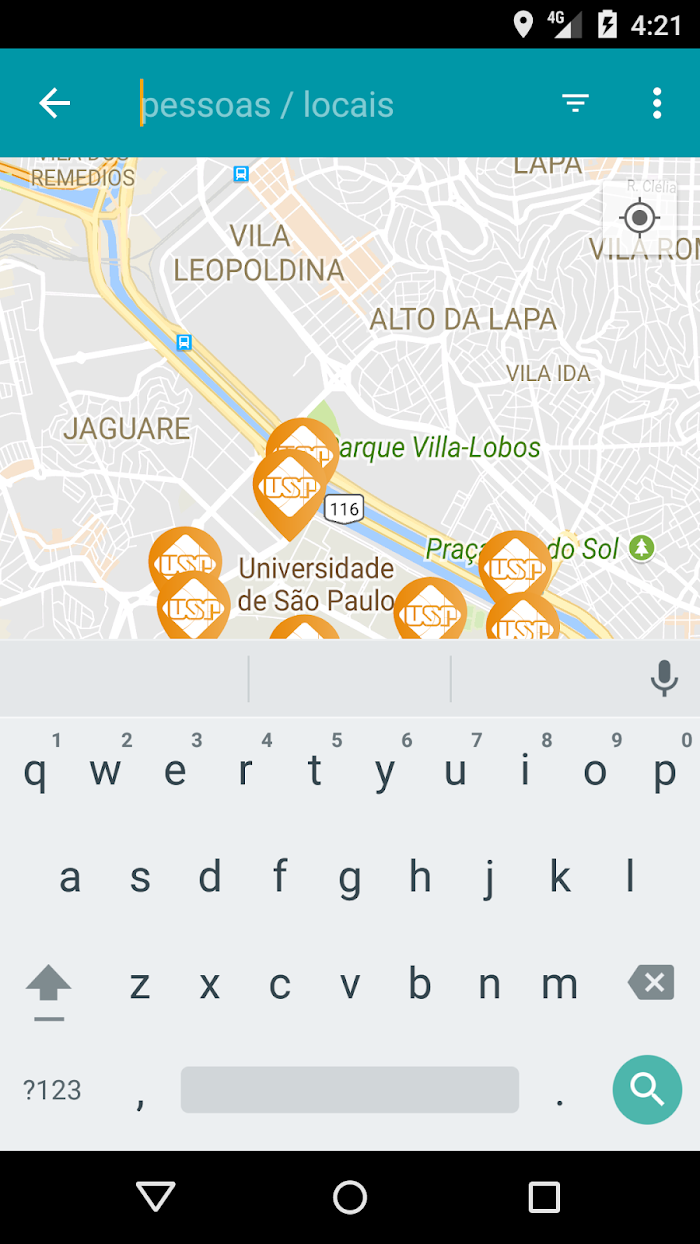Tap the keyboard search key
Image resolution: width=700 pixels, height=1244 pixels.
tap(647, 1089)
